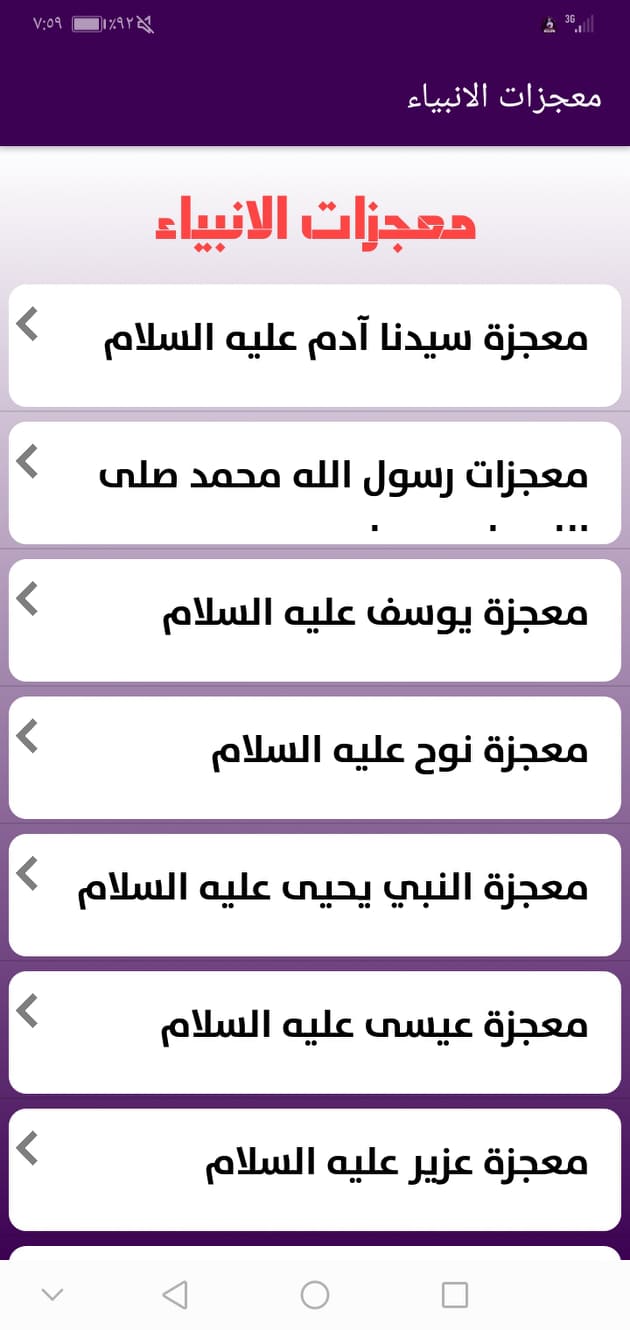Tap the system back button
Screen dimensions: 630x1330
tap(175, 1295)
